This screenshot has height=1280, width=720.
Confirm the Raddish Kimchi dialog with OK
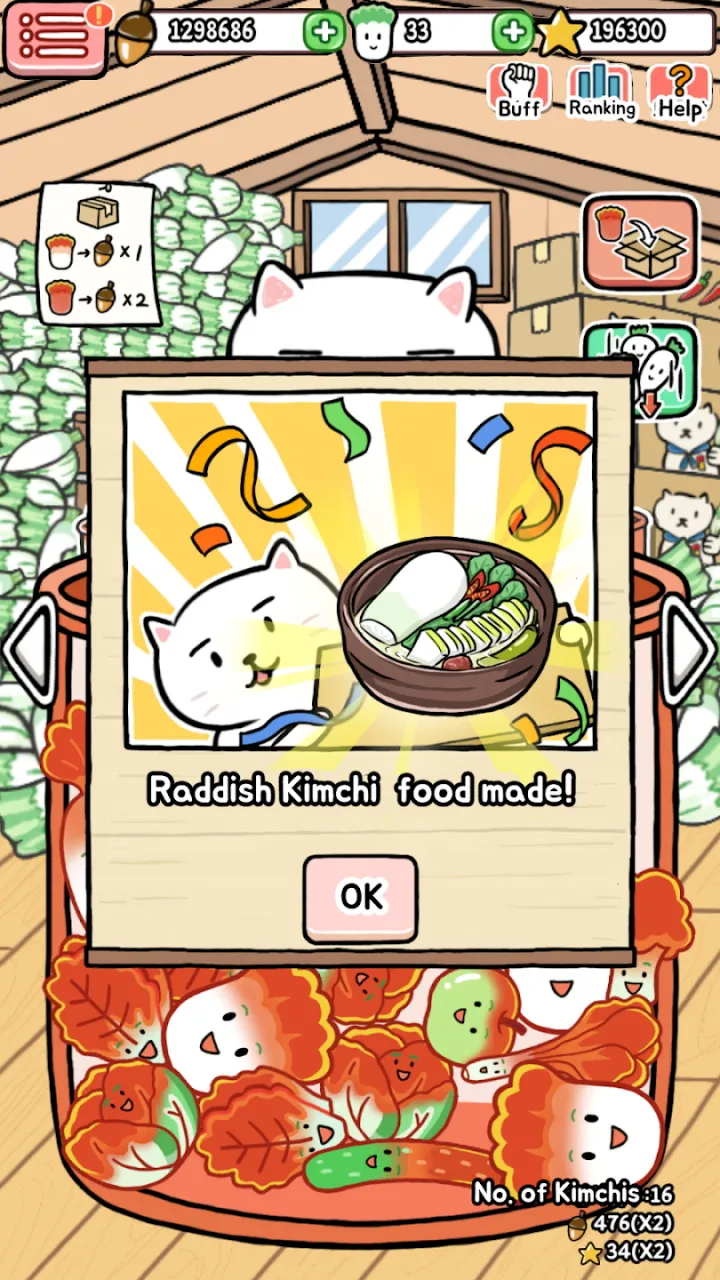point(360,897)
